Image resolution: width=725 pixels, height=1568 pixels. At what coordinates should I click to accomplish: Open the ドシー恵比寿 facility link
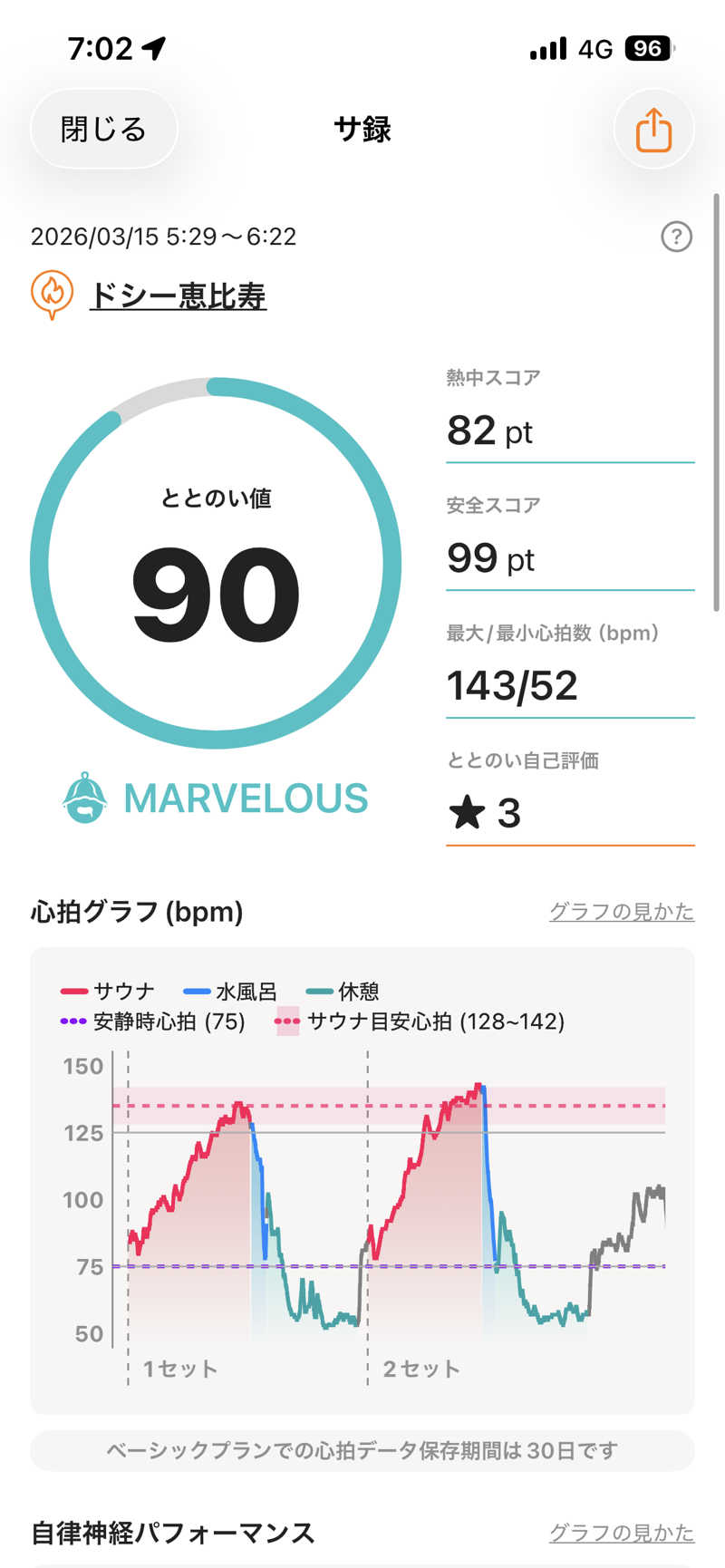178,296
